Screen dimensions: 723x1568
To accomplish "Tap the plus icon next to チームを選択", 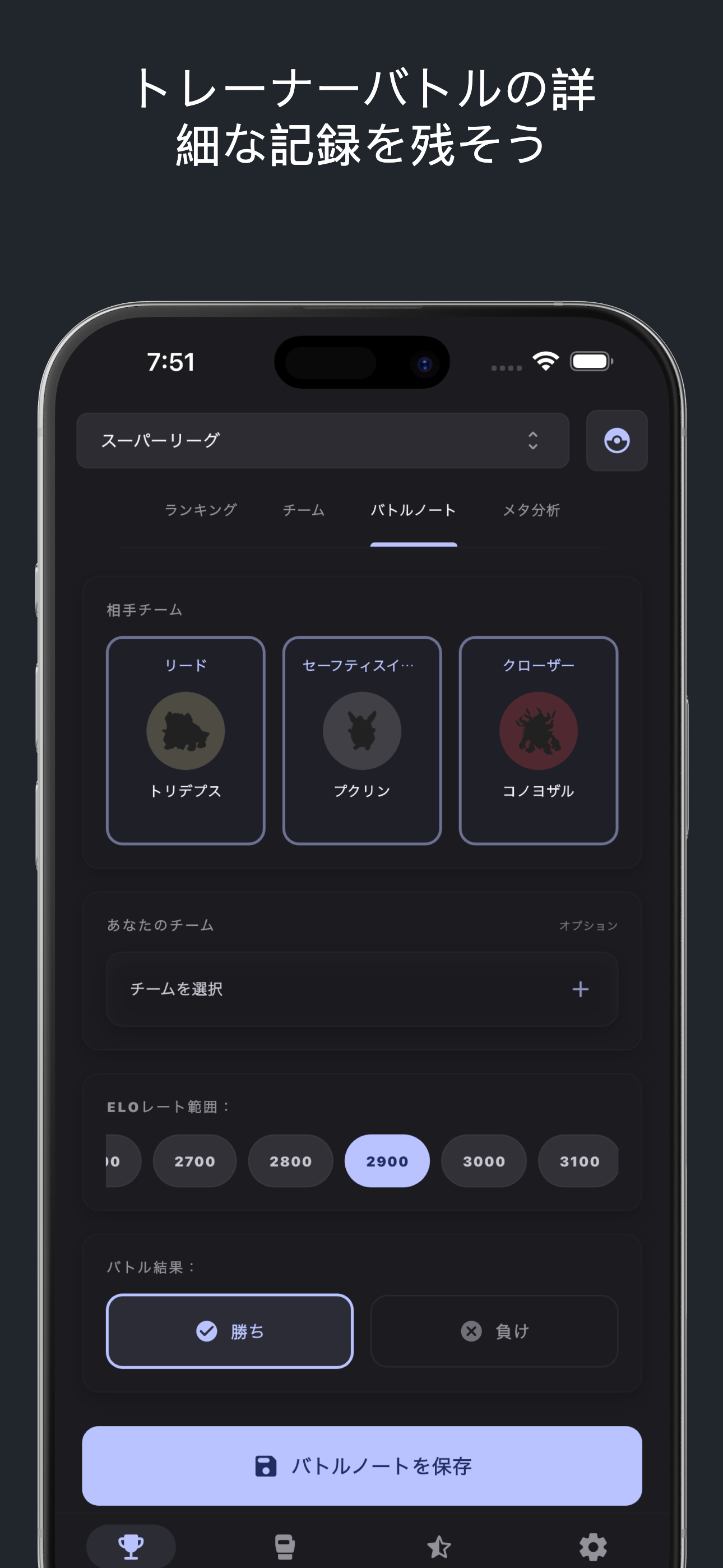I will (x=581, y=990).
